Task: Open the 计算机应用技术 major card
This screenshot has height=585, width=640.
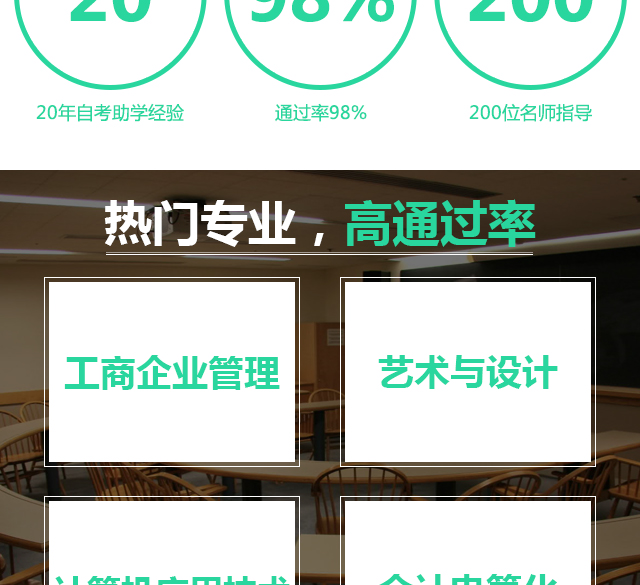Action: tap(172, 545)
